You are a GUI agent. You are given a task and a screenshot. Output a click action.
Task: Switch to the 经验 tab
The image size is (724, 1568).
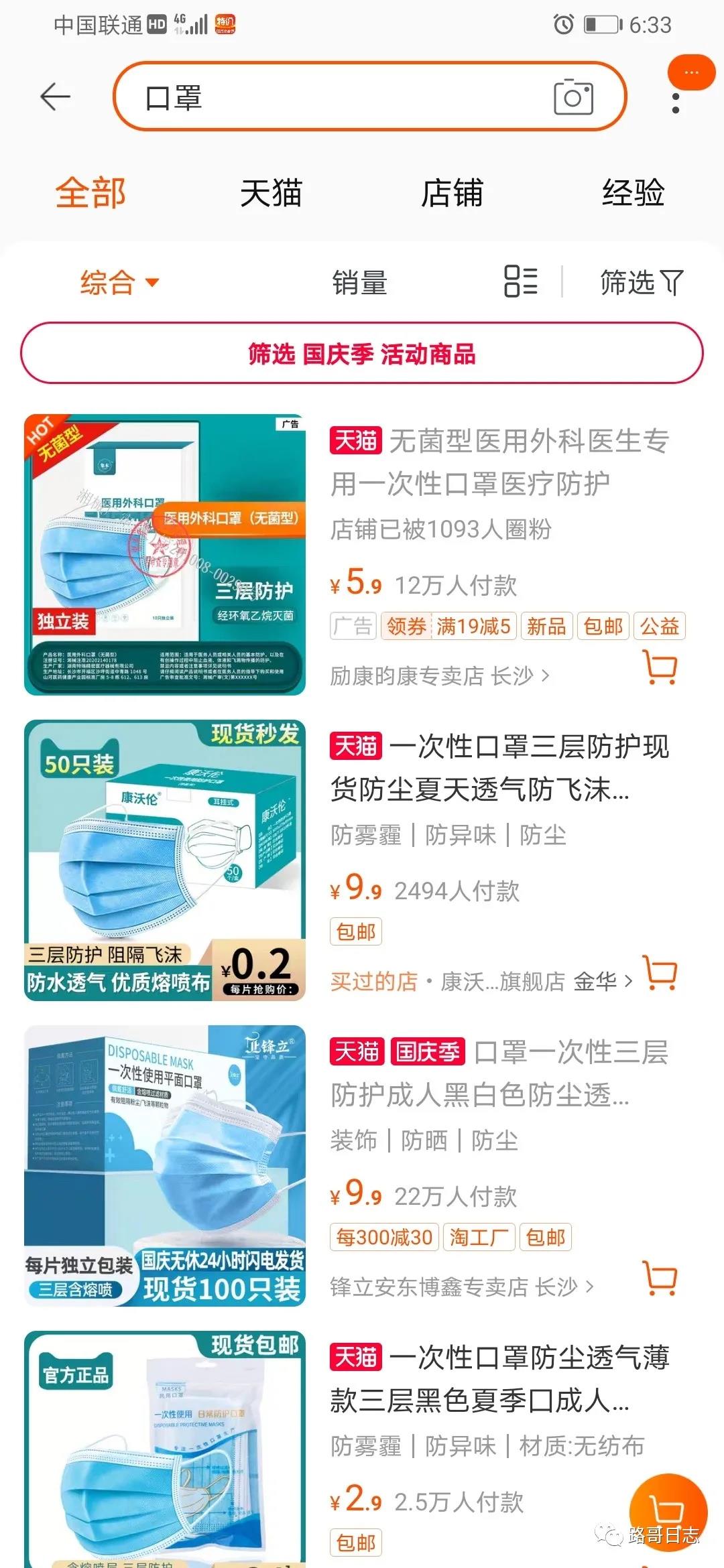coord(633,193)
